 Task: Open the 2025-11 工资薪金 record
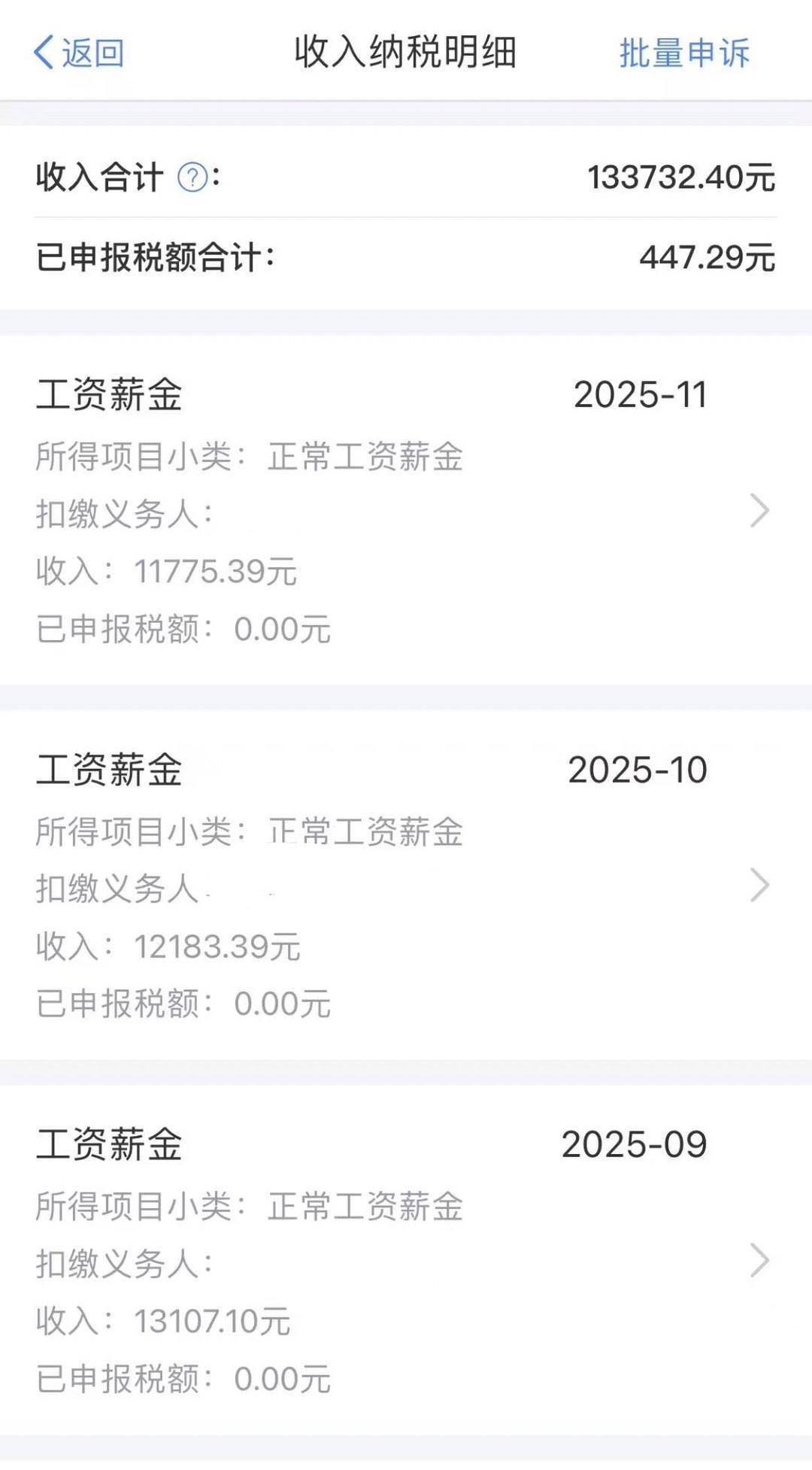pos(406,510)
